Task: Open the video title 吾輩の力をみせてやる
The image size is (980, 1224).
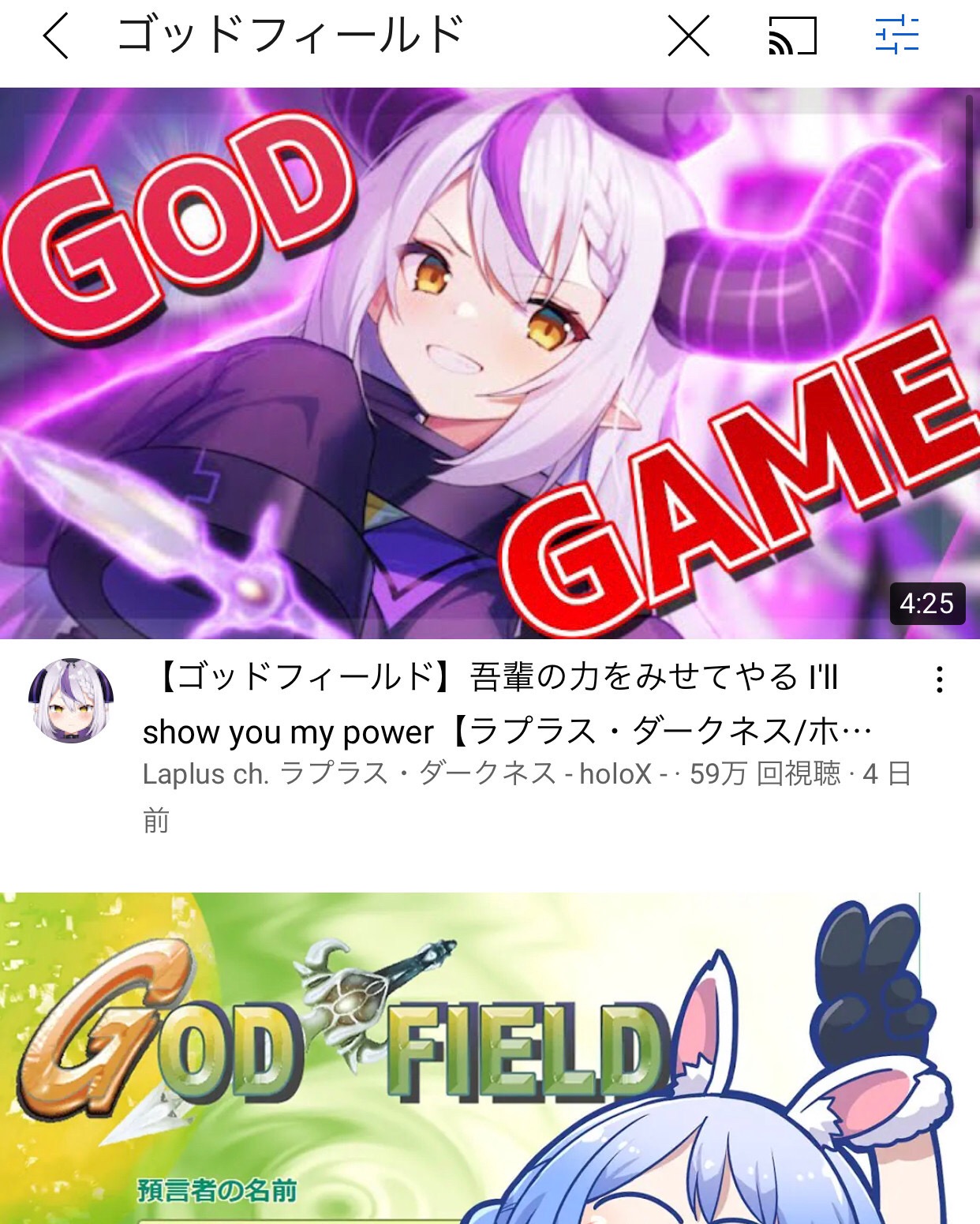Action: (x=505, y=704)
